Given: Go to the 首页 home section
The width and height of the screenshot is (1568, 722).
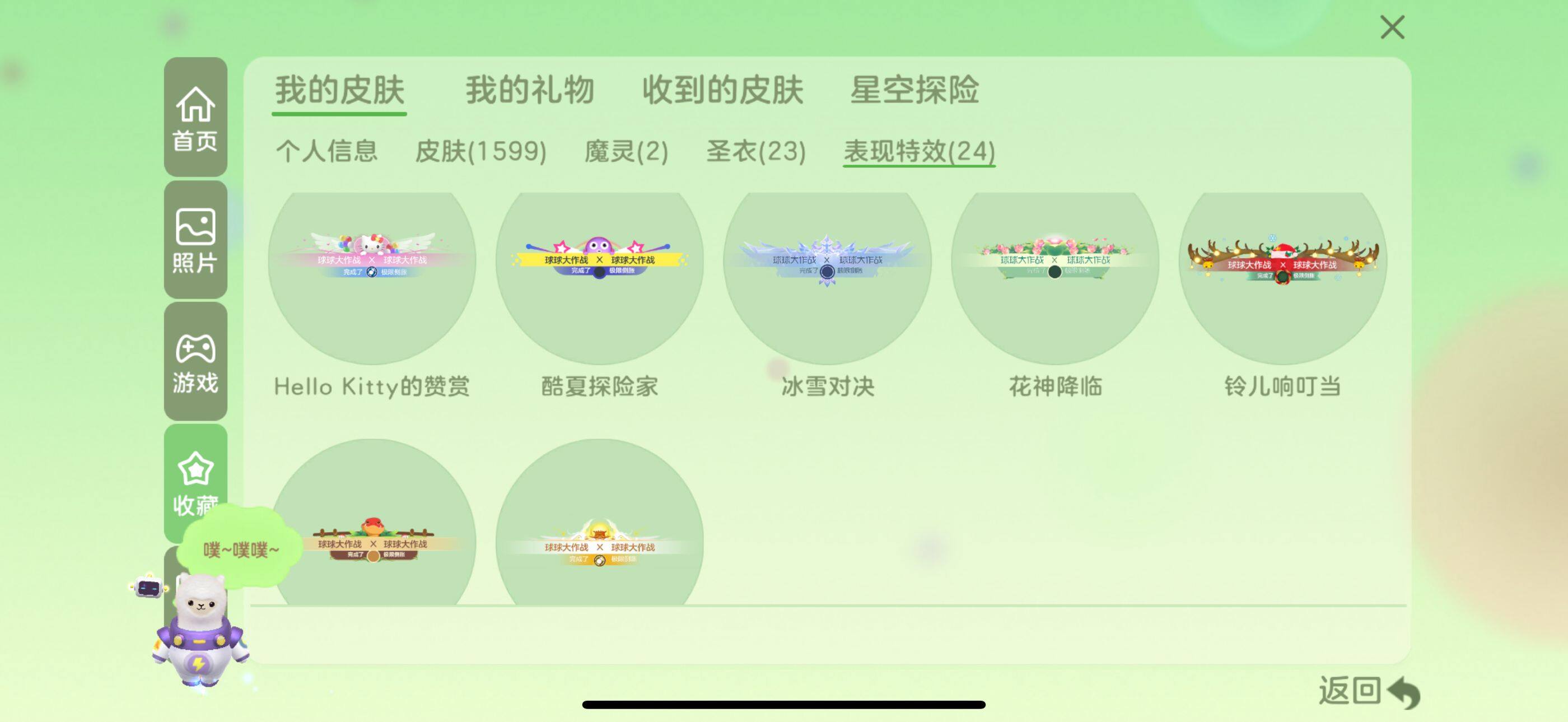Looking at the screenshot, I should pyautogui.click(x=195, y=118).
